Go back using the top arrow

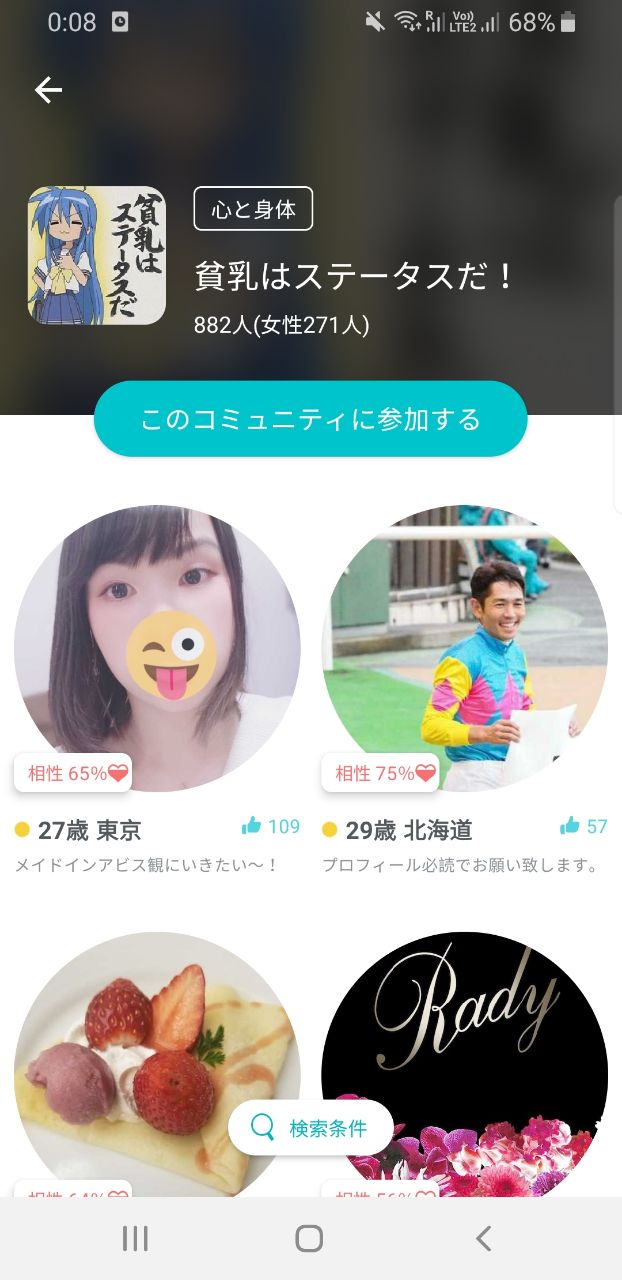48,90
